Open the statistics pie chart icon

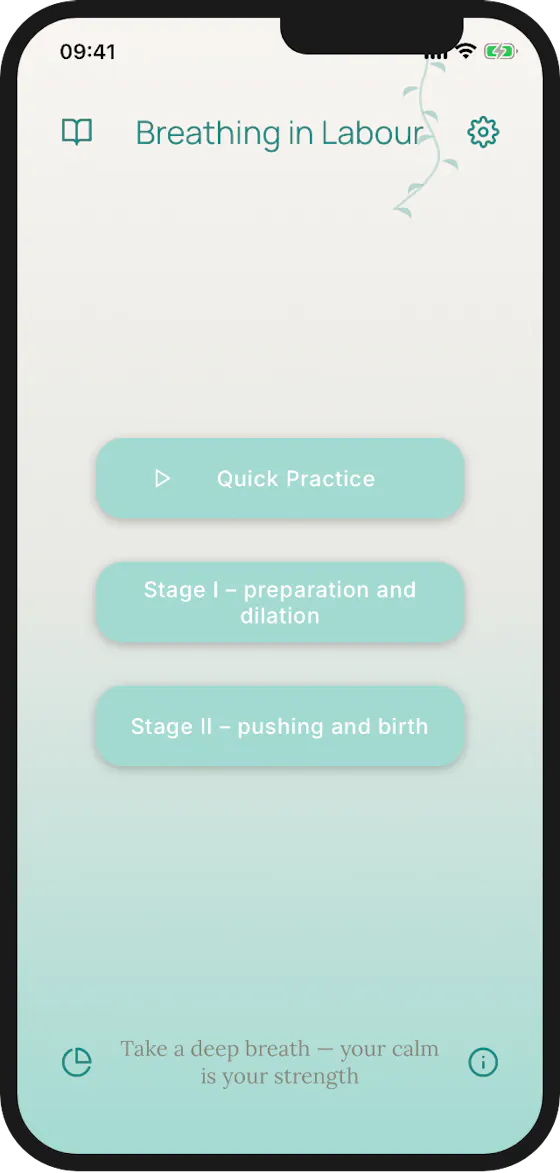76,1062
